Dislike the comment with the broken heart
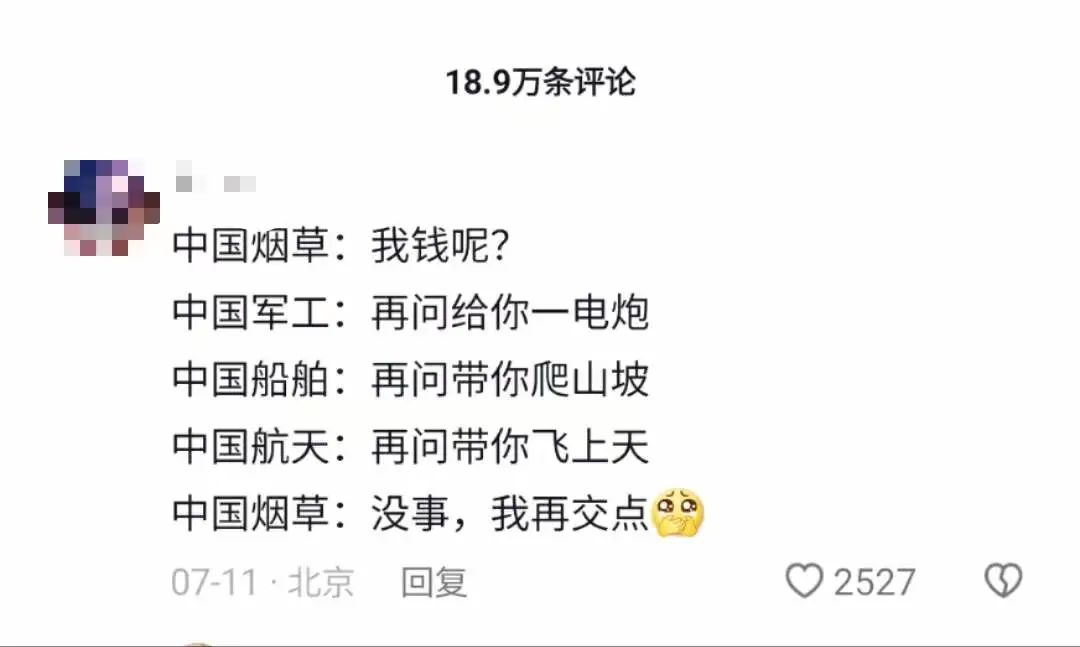Viewport: 1080px width, 647px height. click(x=1003, y=581)
